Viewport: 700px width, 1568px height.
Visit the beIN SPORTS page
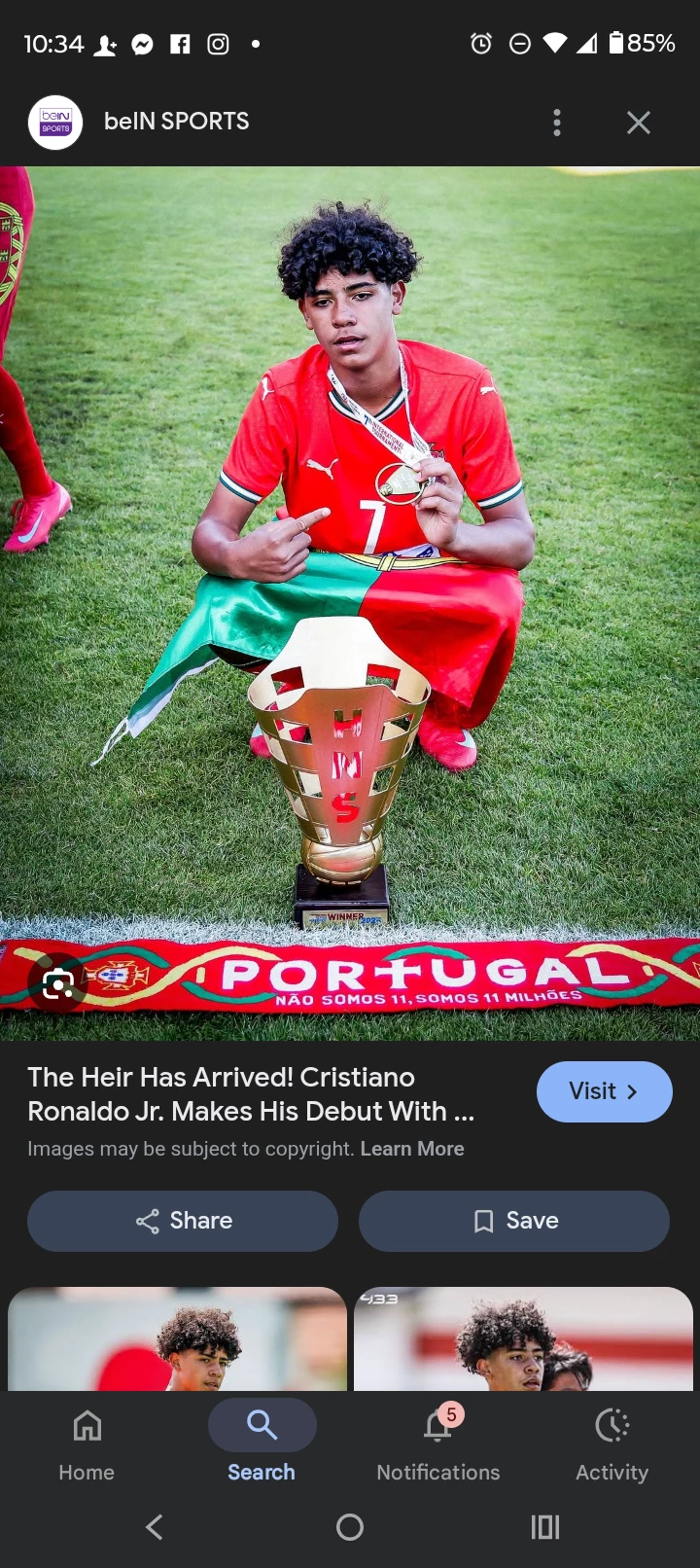[x=604, y=1091]
